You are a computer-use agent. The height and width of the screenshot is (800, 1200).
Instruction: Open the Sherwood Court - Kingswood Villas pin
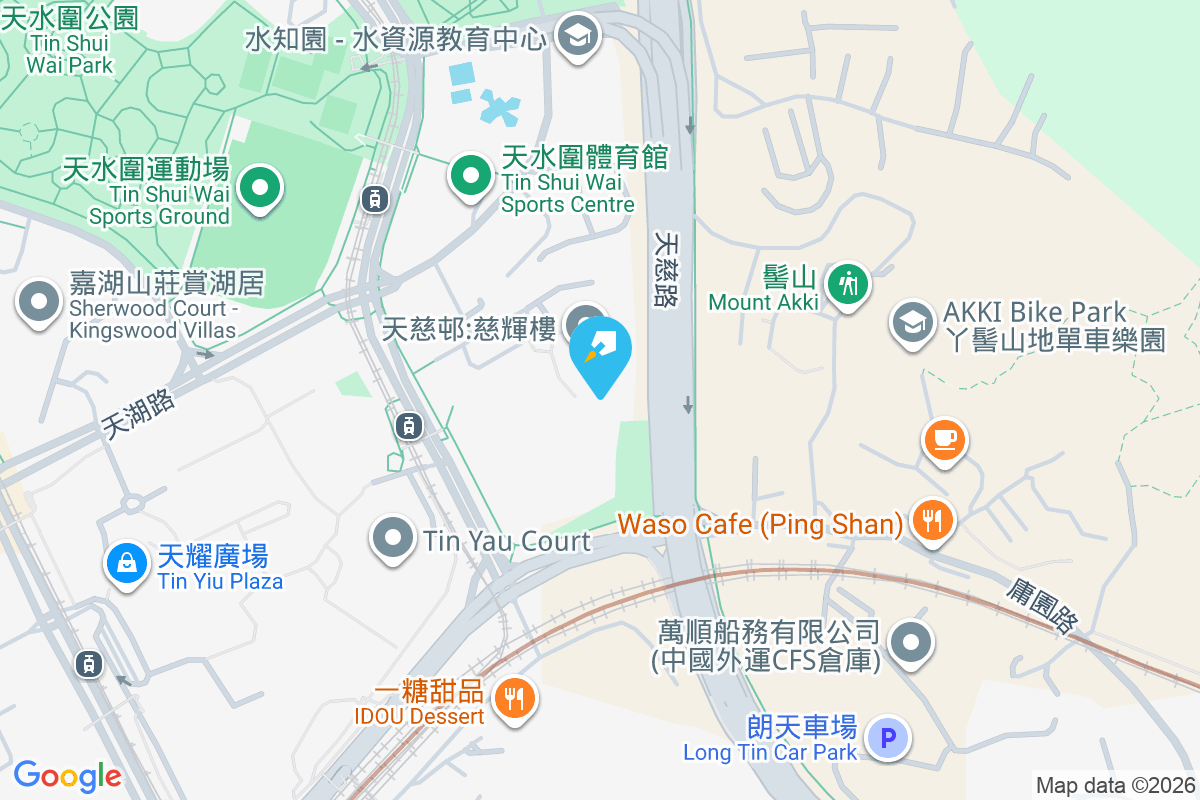coord(40,302)
